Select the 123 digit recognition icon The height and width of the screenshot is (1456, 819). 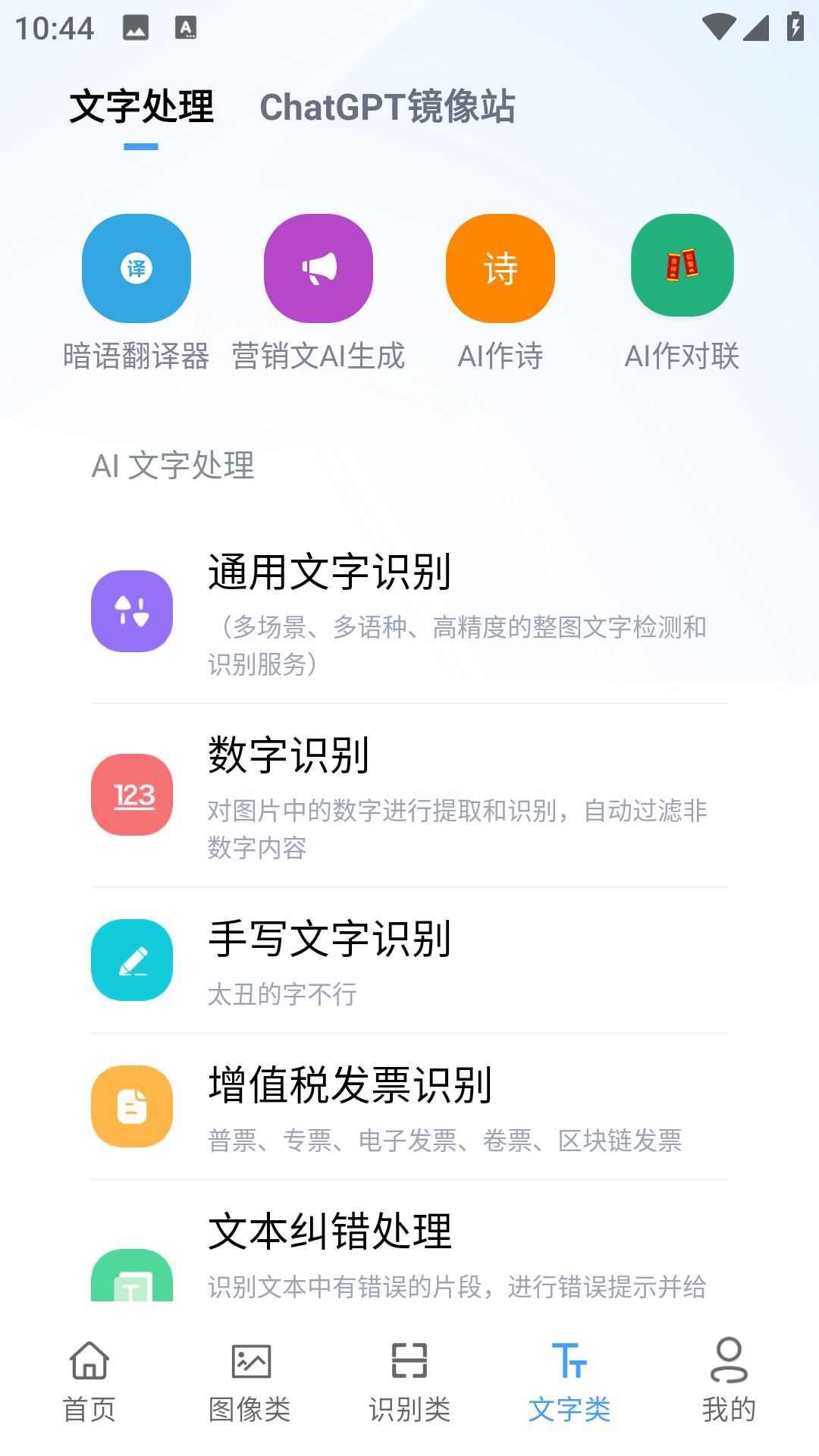131,795
